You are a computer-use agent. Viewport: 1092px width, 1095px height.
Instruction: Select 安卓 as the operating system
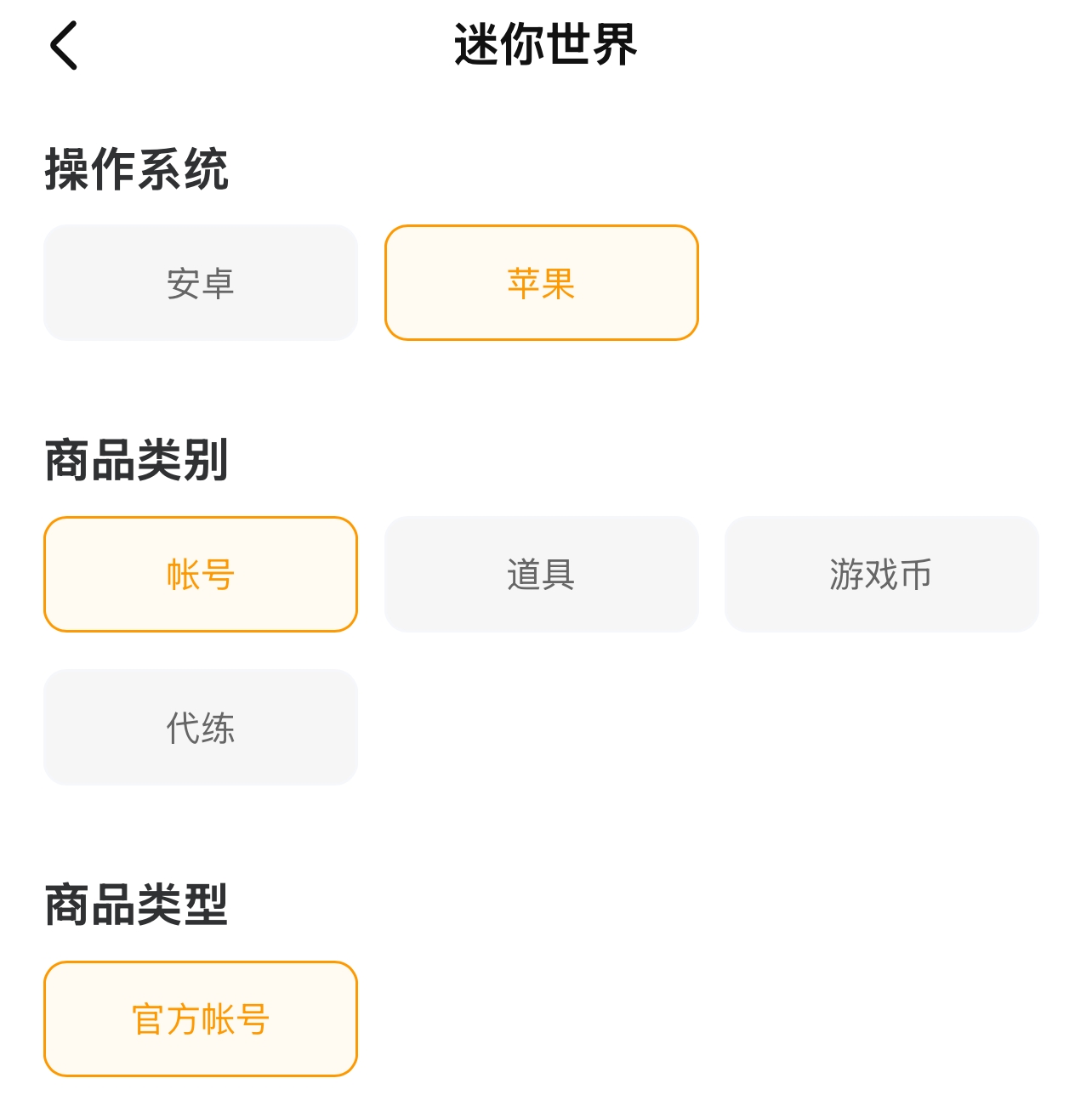(x=201, y=283)
